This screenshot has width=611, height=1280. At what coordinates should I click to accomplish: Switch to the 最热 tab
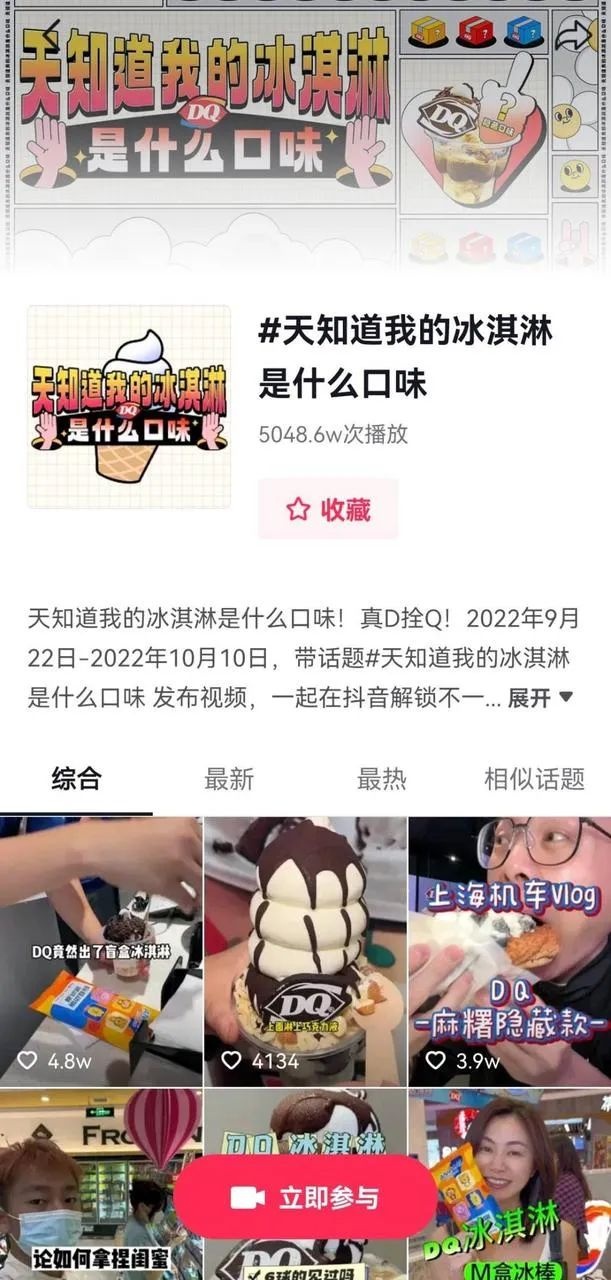pyautogui.click(x=381, y=779)
